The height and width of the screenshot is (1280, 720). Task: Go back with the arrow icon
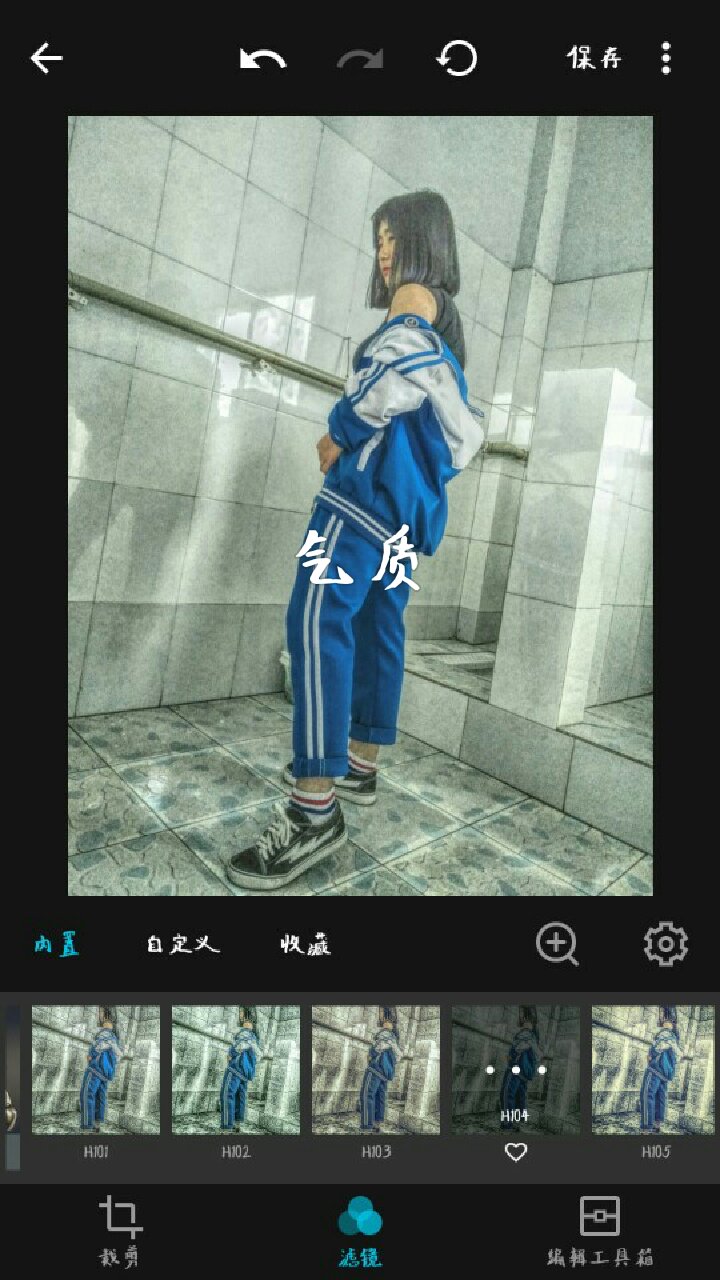click(x=46, y=59)
